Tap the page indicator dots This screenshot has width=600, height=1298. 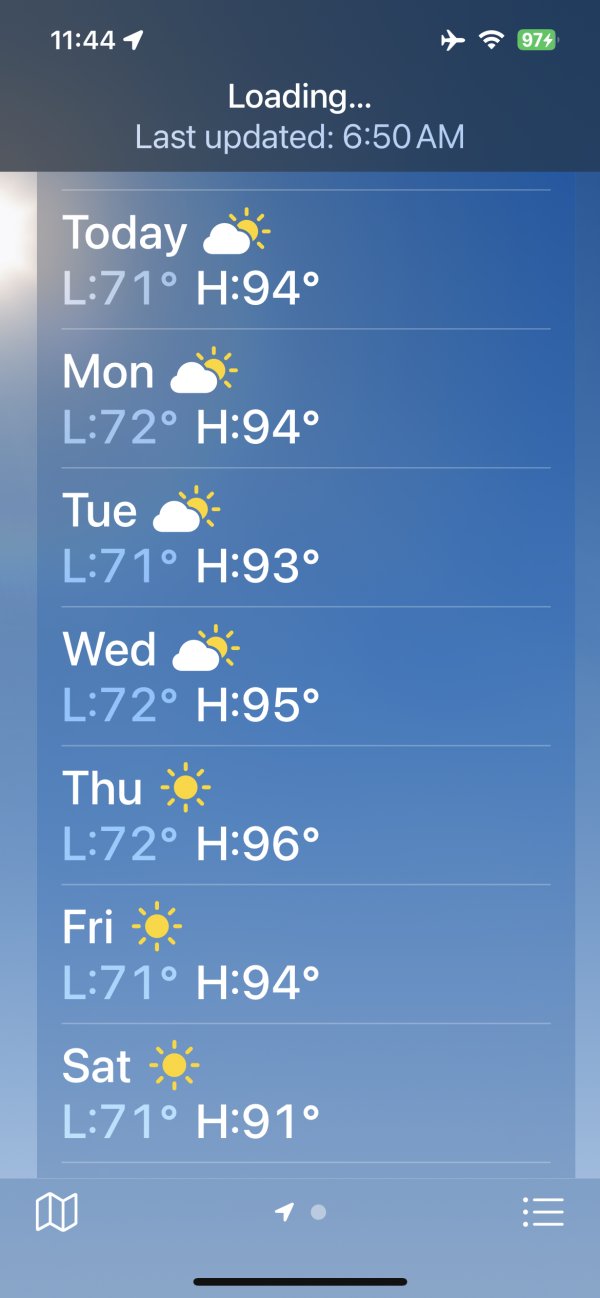[x=301, y=1213]
